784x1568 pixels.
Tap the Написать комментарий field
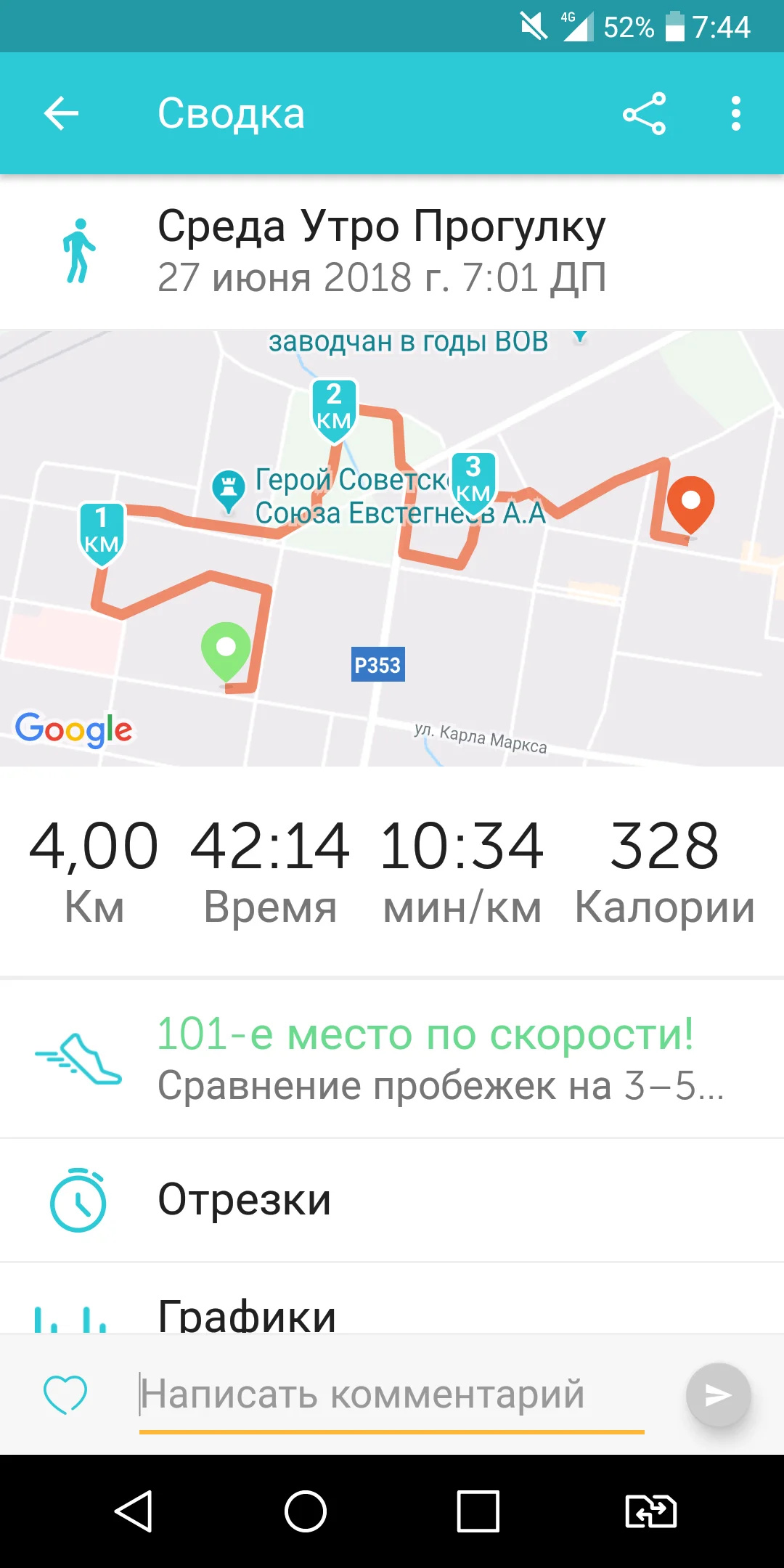[x=392, y=1395]
